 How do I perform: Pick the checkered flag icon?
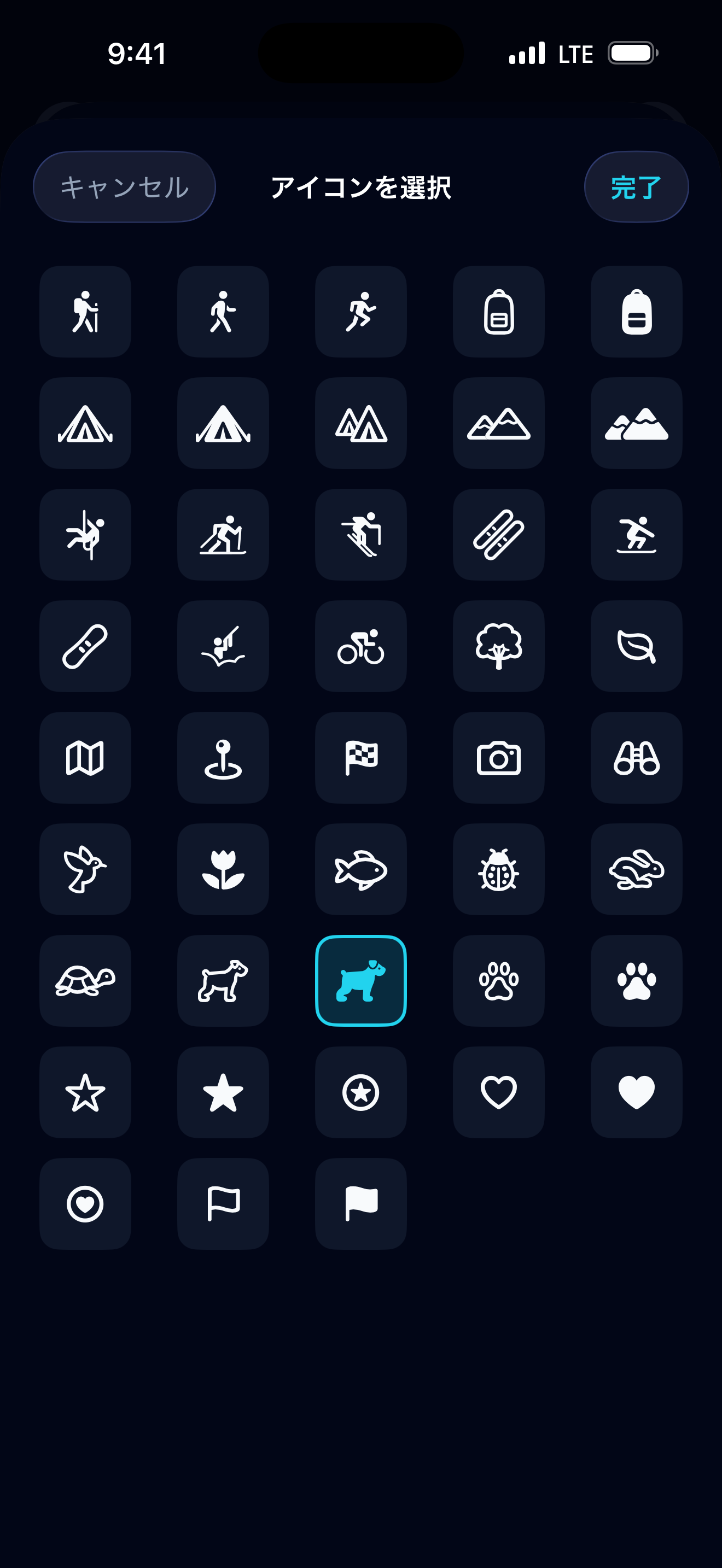pyautogui.click(x=361, y=758)
